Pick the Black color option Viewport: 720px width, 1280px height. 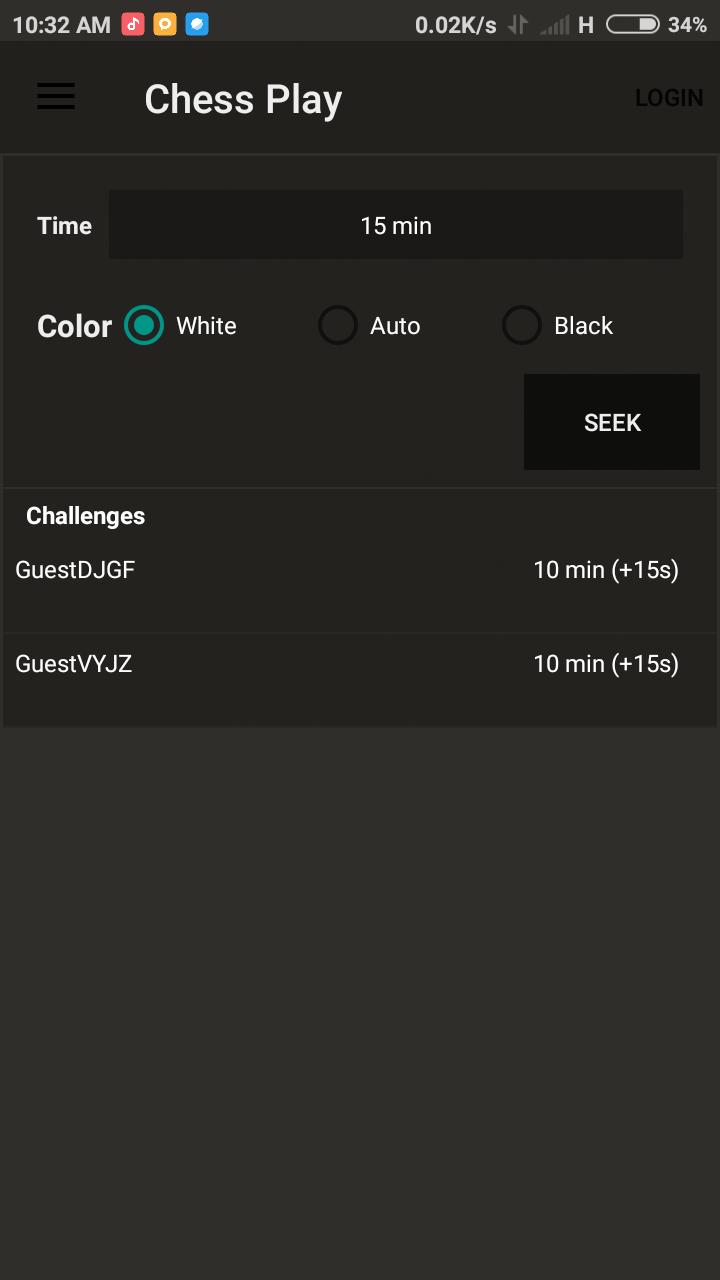click(522, 326)
